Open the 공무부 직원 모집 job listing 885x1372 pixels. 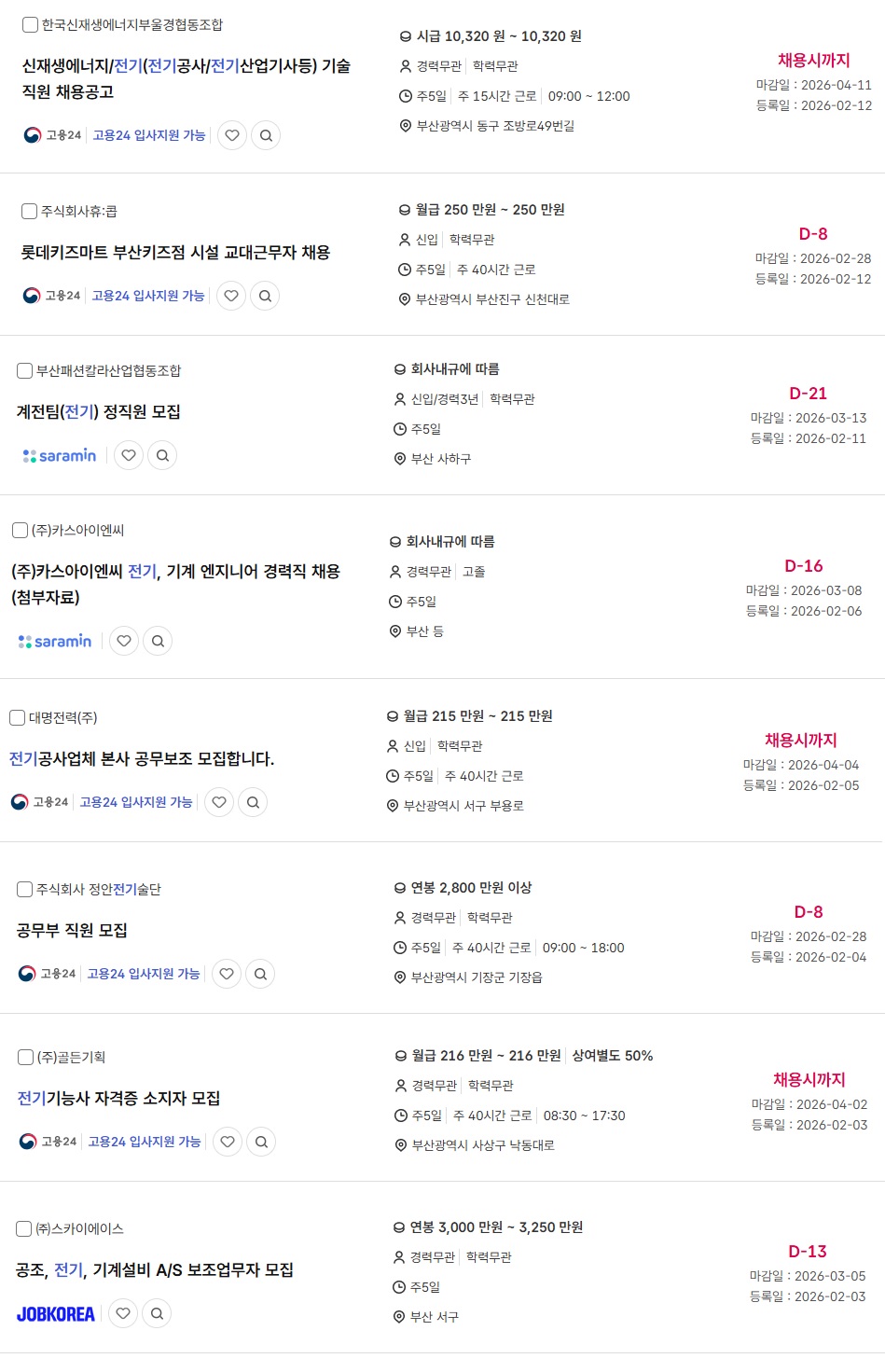point(73,931)
